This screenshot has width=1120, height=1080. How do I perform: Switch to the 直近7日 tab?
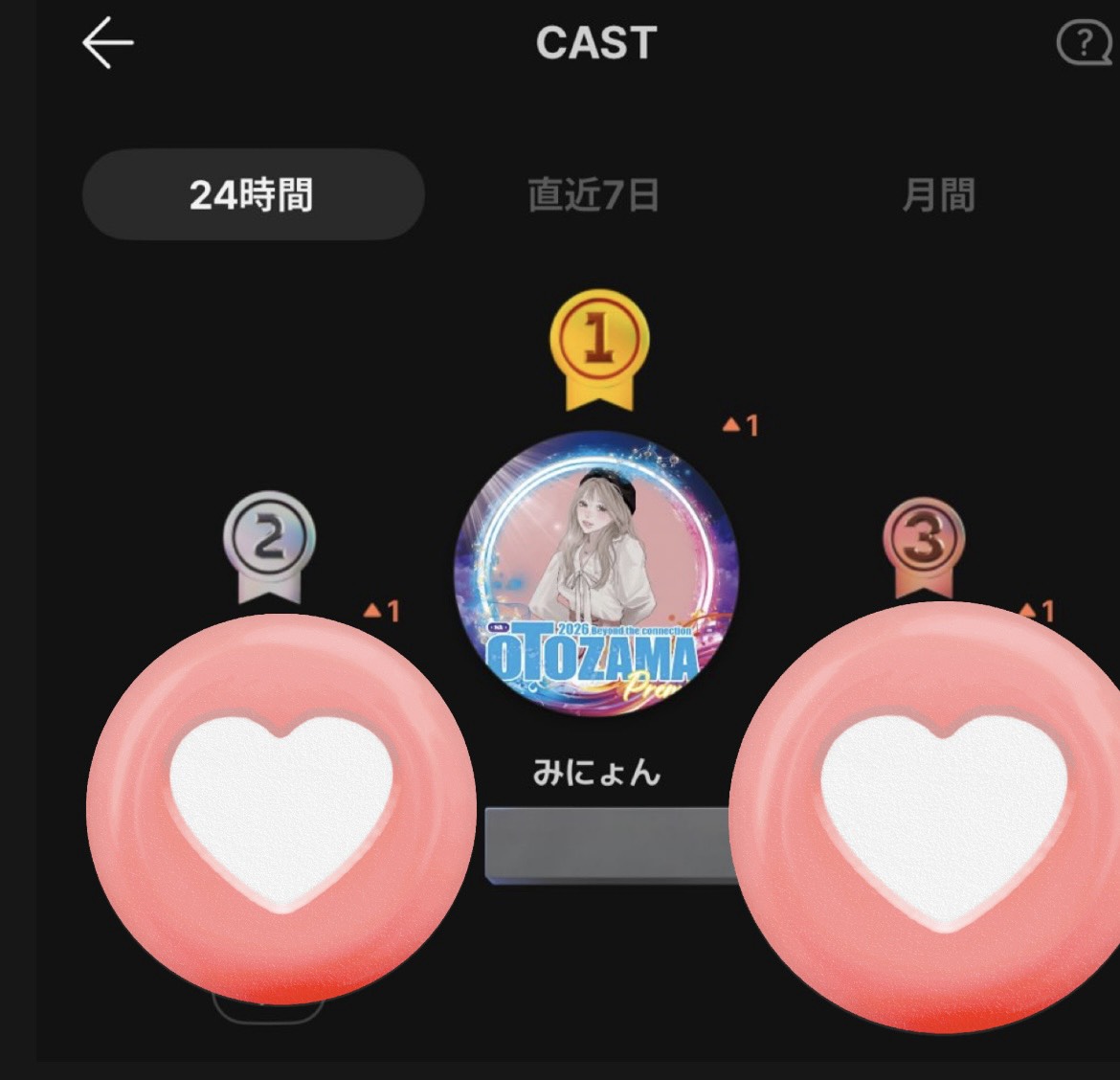click(x=594, y=194)
